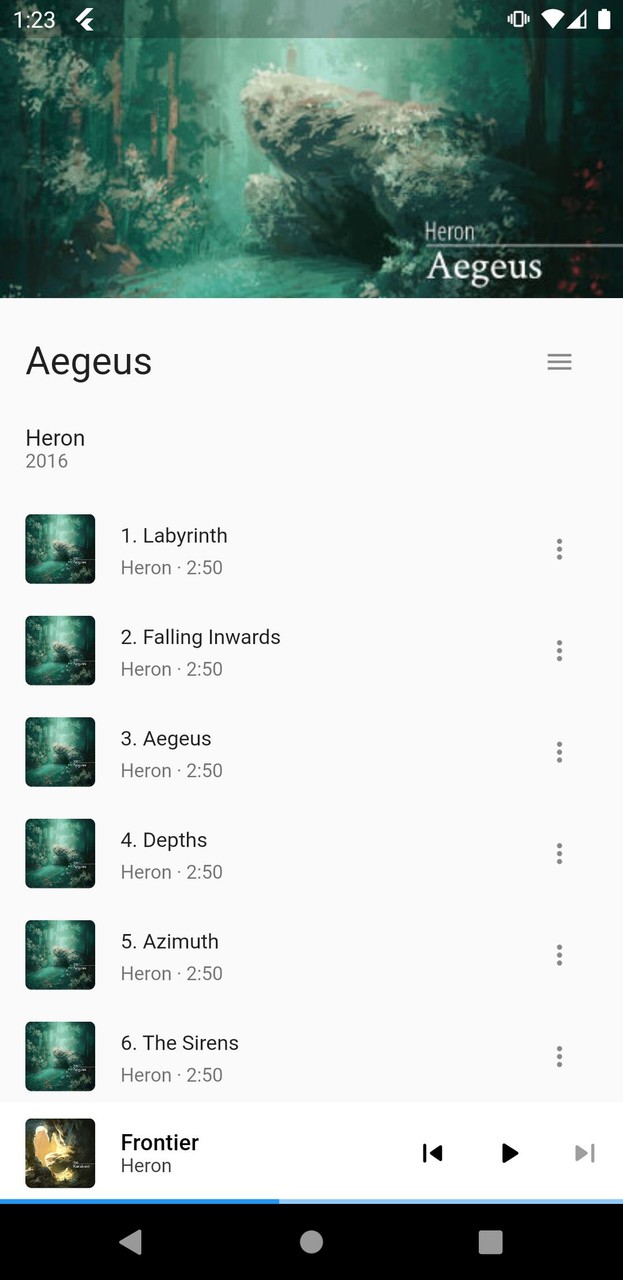Image resolution: width=623 pixels, height=1280 pixels.
Task: Open options for Depths track
Action: point(559,854)
